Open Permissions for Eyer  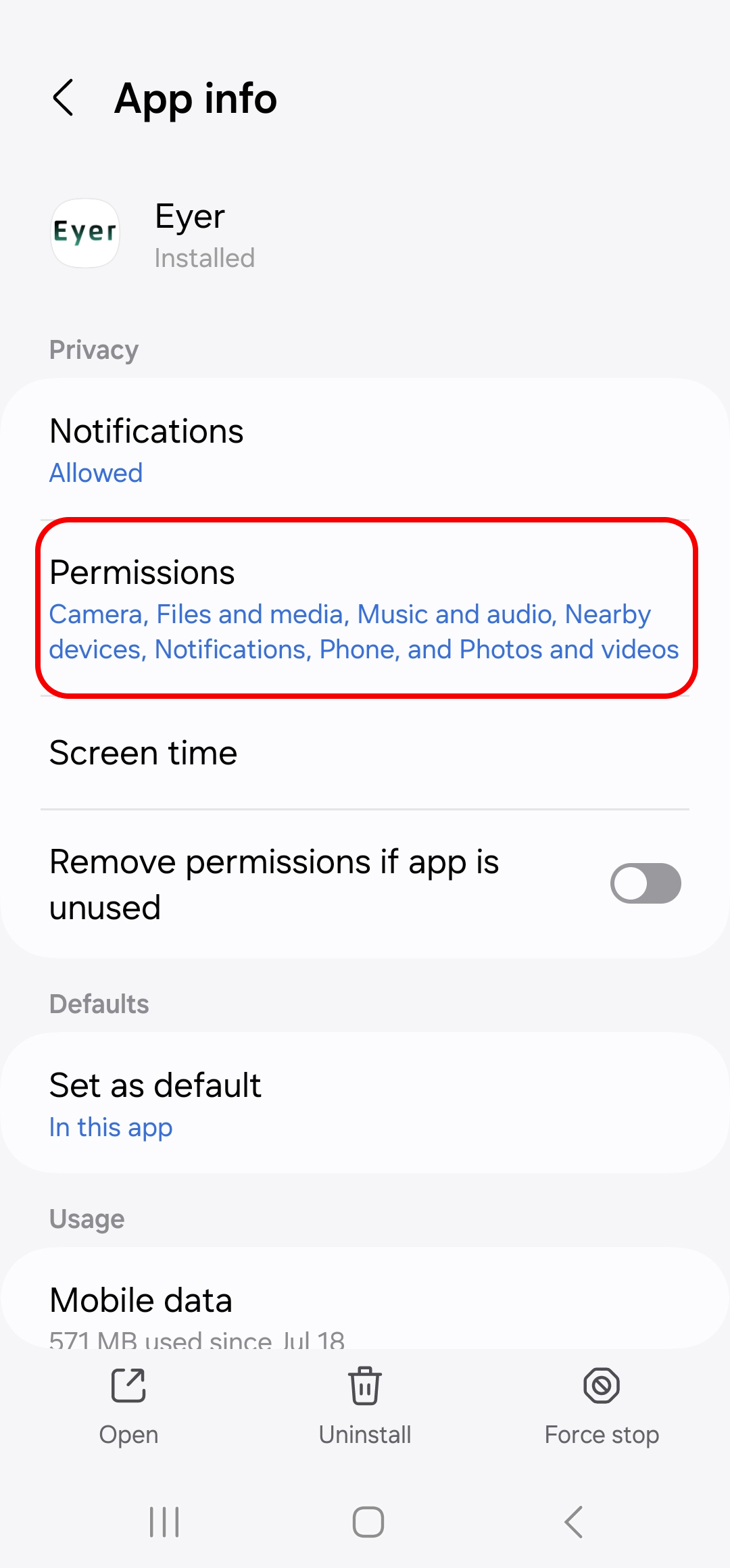point(365,608)
